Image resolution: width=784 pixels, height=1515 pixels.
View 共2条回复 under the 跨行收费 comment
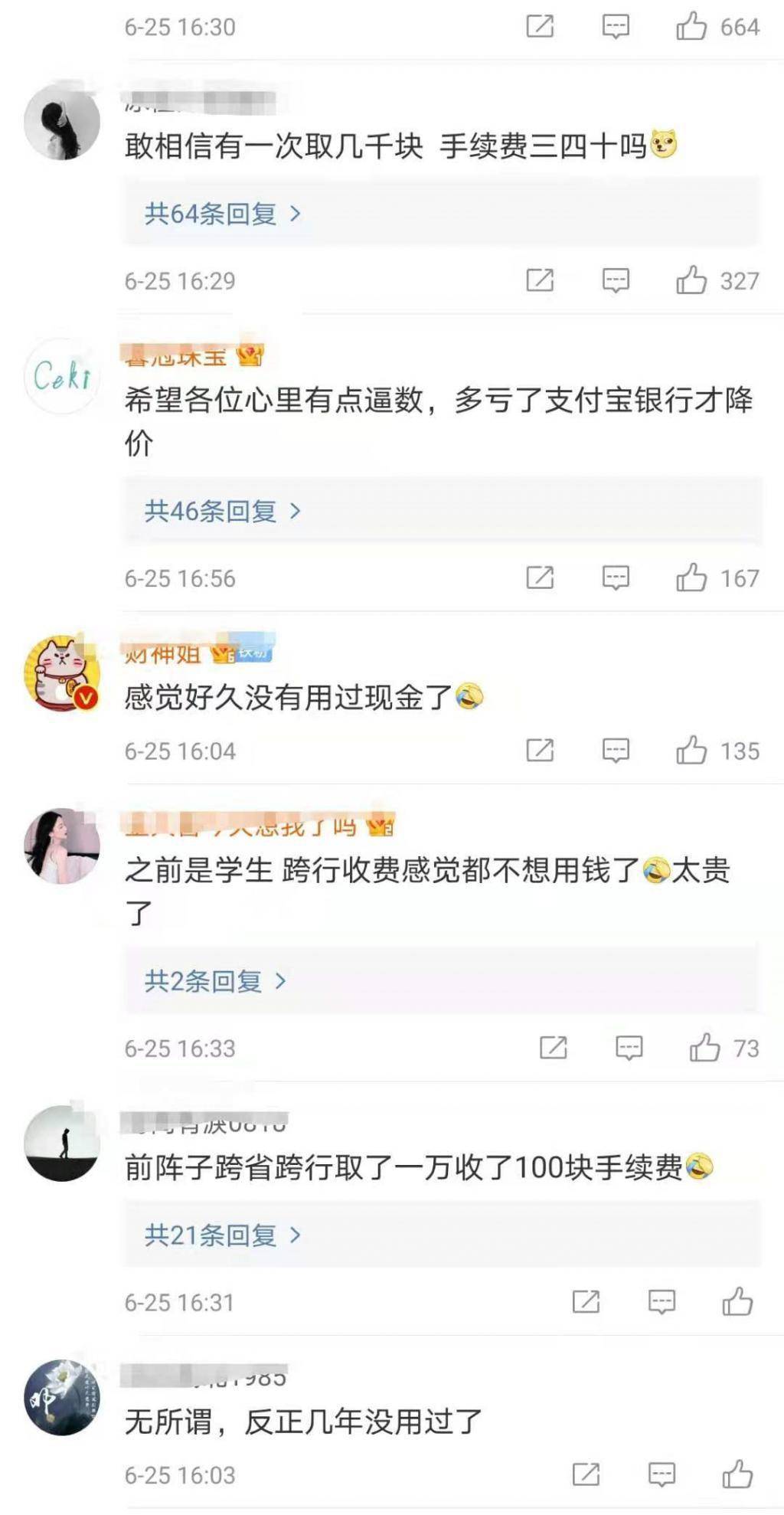point(215,981)
